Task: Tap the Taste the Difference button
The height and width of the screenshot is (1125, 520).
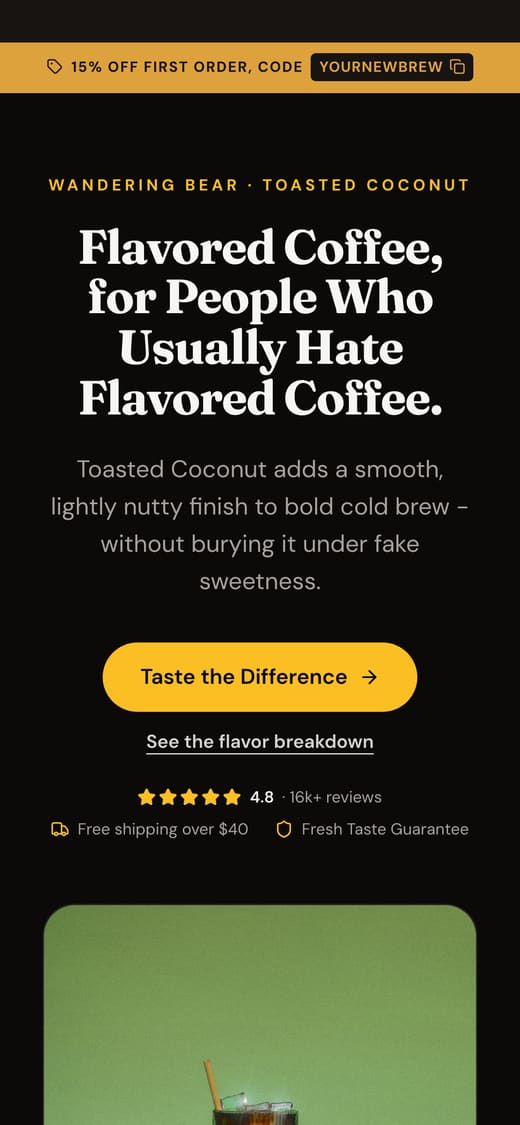Action: (x=260, y=677)
